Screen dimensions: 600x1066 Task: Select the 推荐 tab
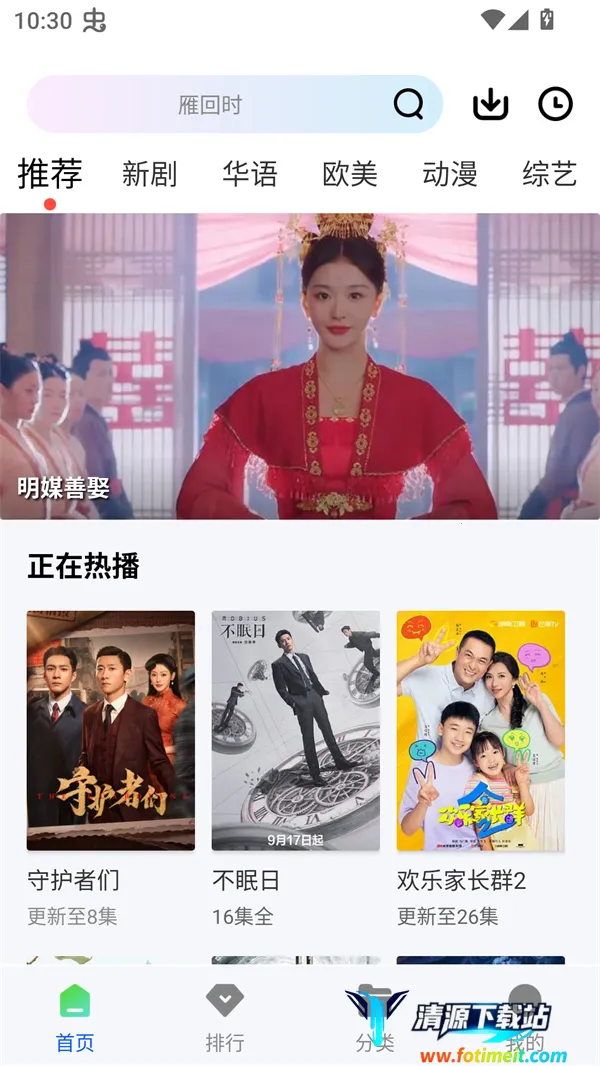[x=50, y=174]
